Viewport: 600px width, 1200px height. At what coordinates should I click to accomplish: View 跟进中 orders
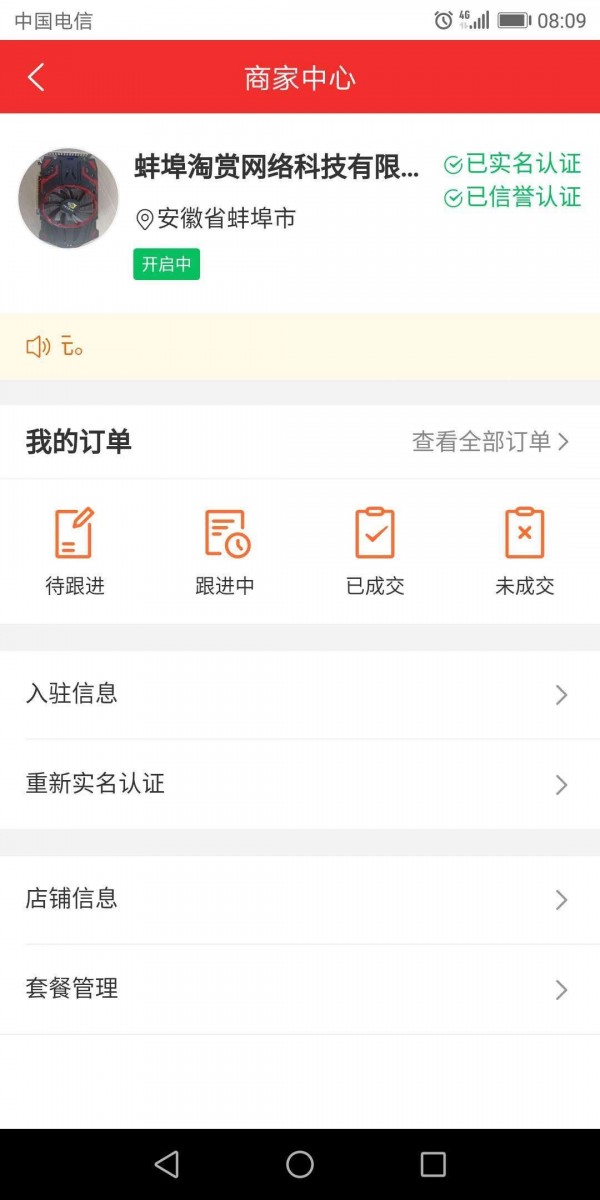(x=225, y=551)
